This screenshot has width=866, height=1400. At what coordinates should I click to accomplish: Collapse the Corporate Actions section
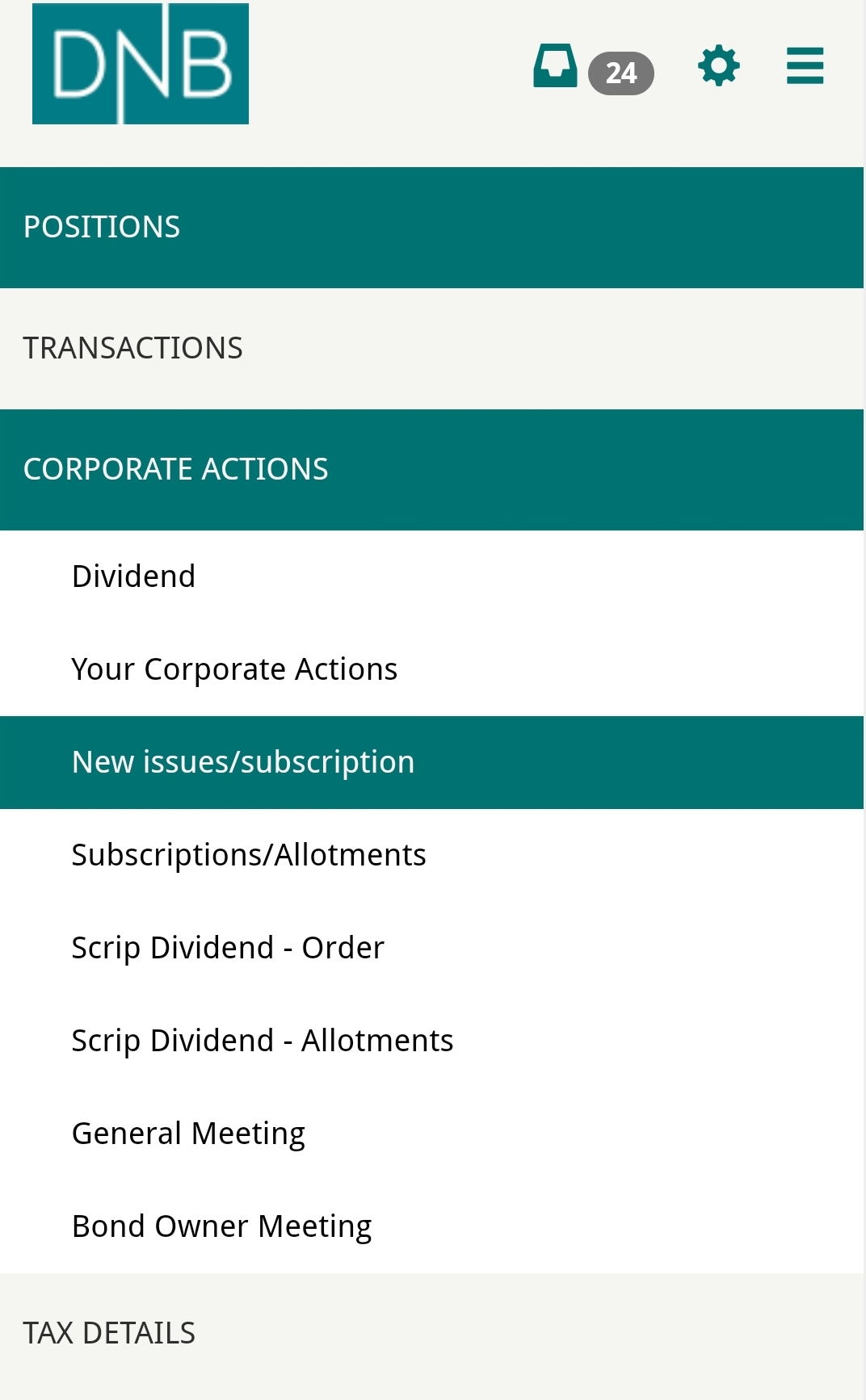pyautogui.click(x=432, y=470)
